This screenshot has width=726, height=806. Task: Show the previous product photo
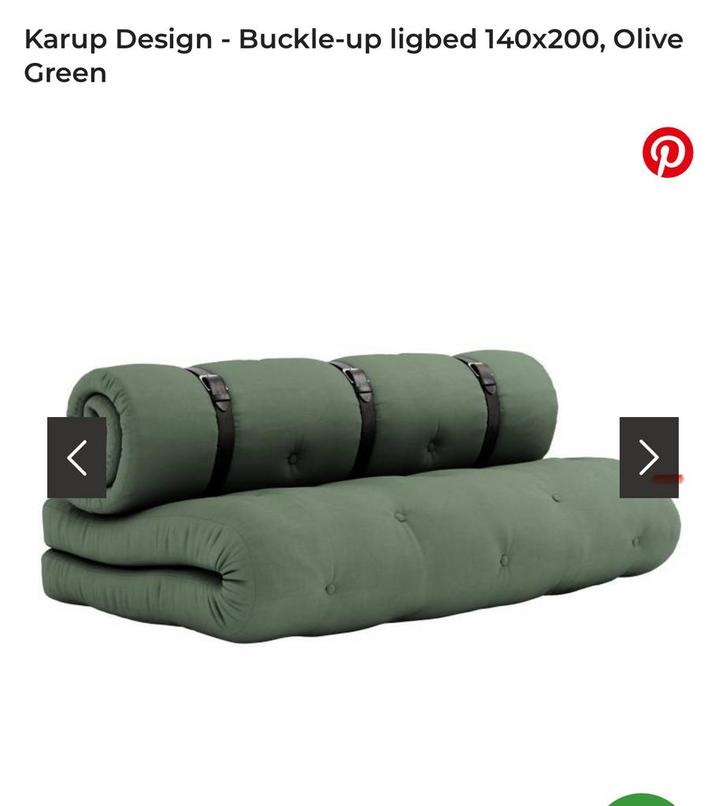77,458
